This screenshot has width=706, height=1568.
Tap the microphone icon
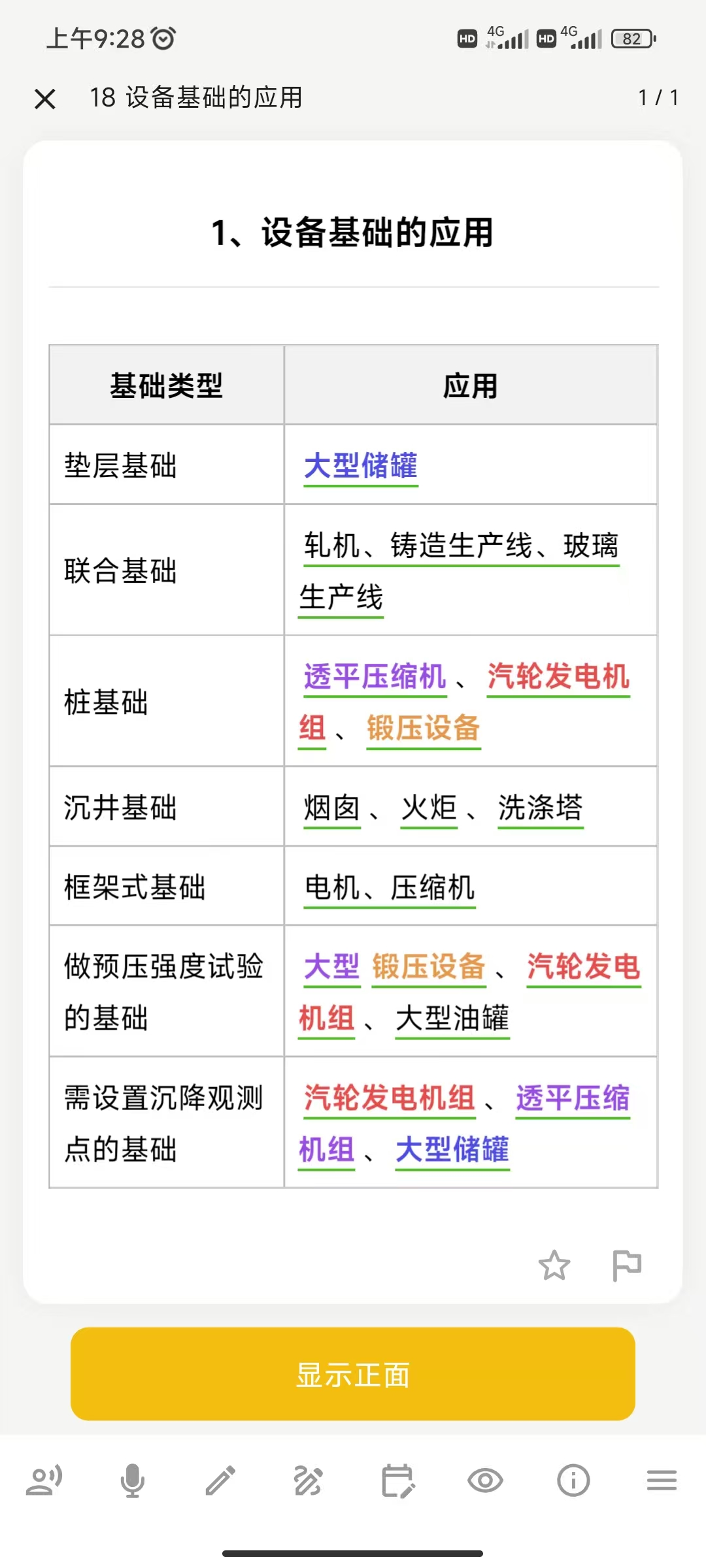click(133, 1480)
